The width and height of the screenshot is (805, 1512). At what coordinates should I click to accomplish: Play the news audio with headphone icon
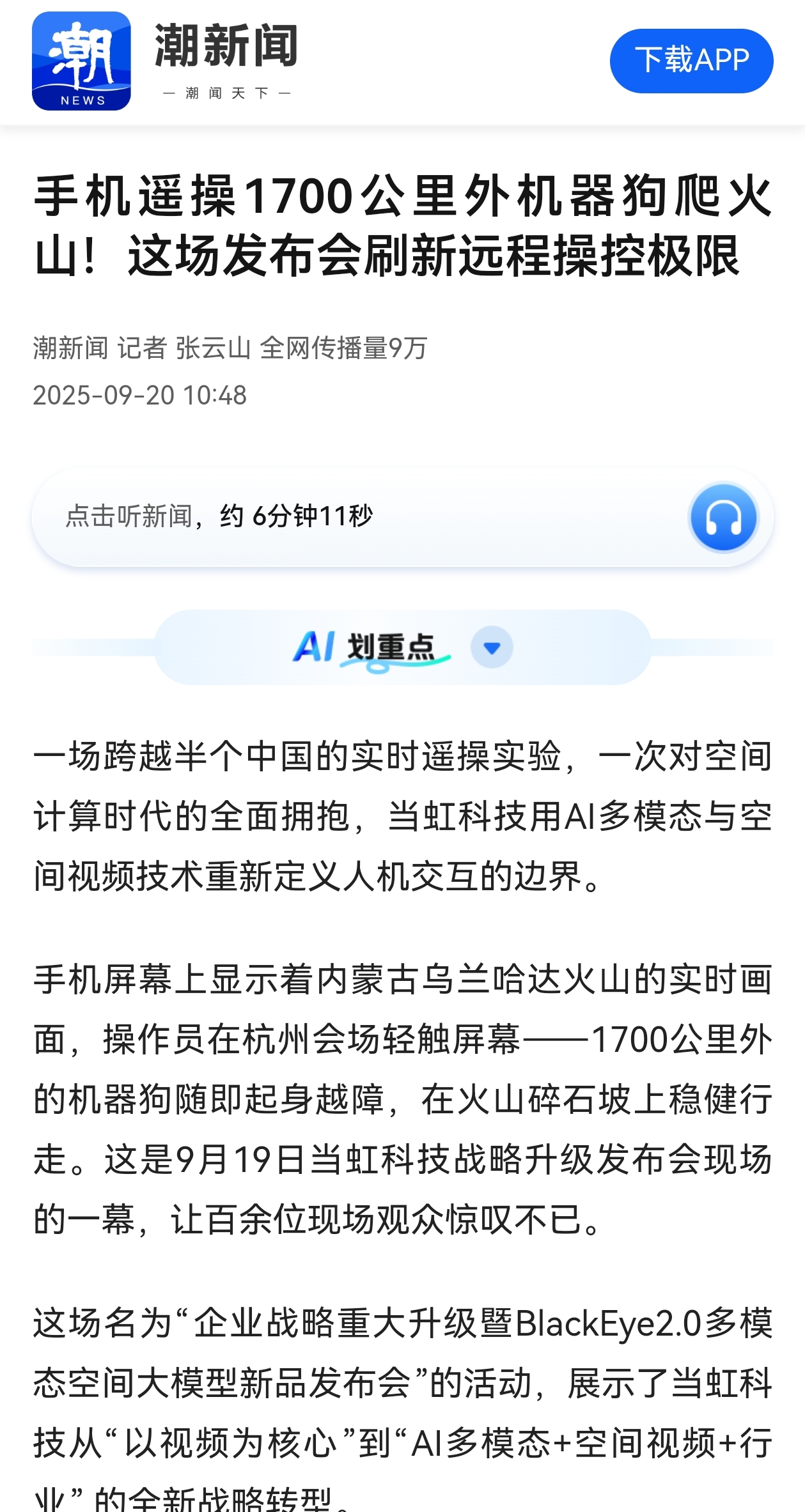(x=723, y=517)
